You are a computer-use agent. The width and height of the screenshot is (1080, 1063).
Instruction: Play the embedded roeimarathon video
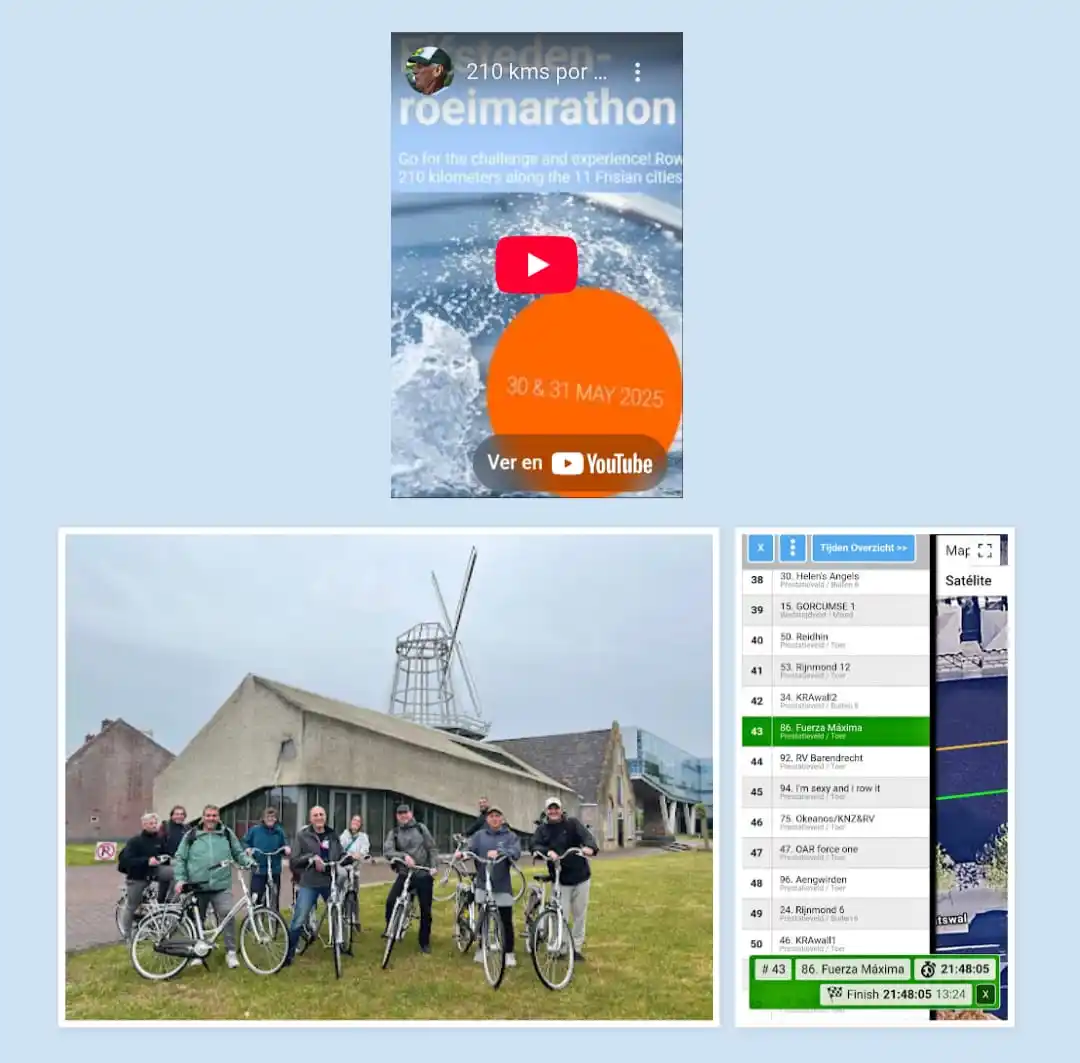click(536, 265)
